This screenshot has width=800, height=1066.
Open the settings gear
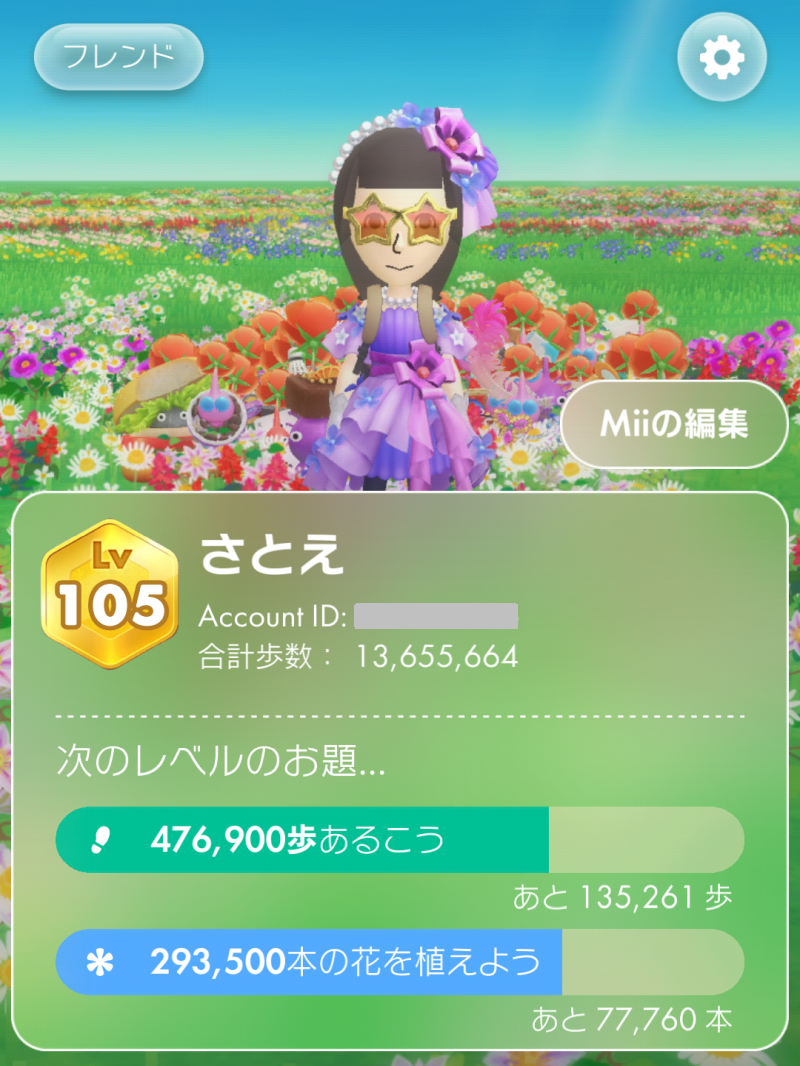tap(722, 57)
